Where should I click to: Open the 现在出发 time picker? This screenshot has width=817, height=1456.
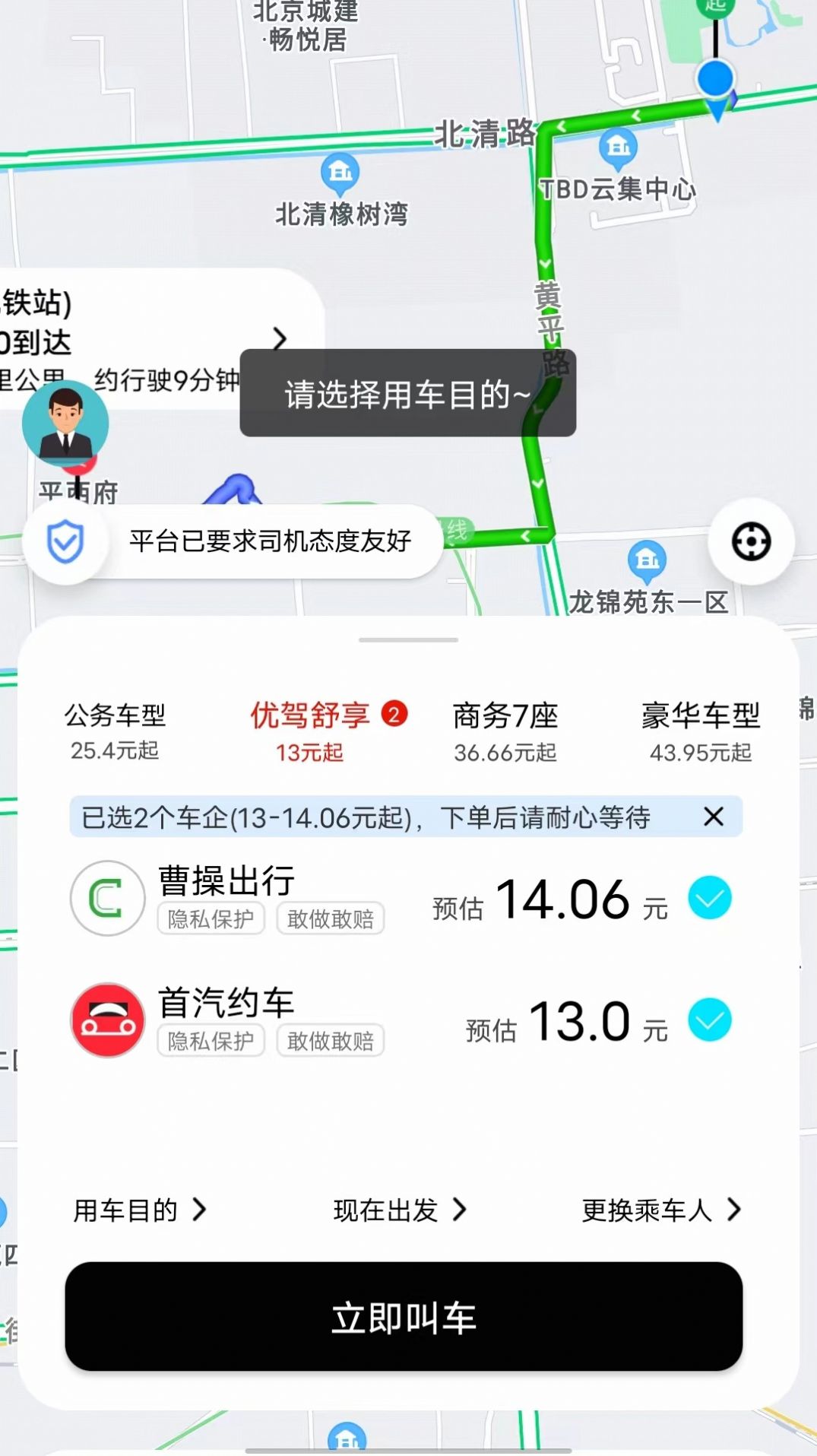[398, 1210]
